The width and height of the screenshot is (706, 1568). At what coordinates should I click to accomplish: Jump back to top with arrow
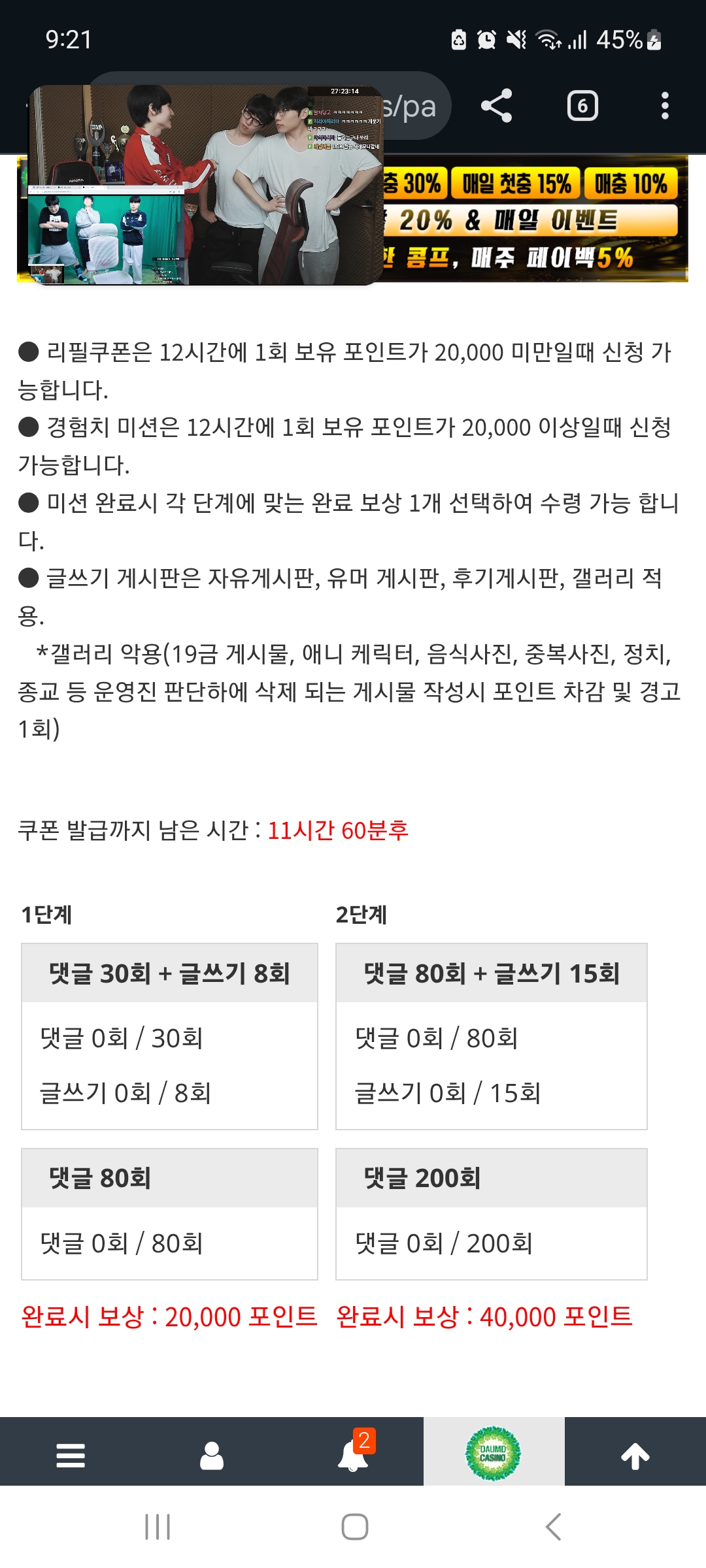tap(635, 1456)
